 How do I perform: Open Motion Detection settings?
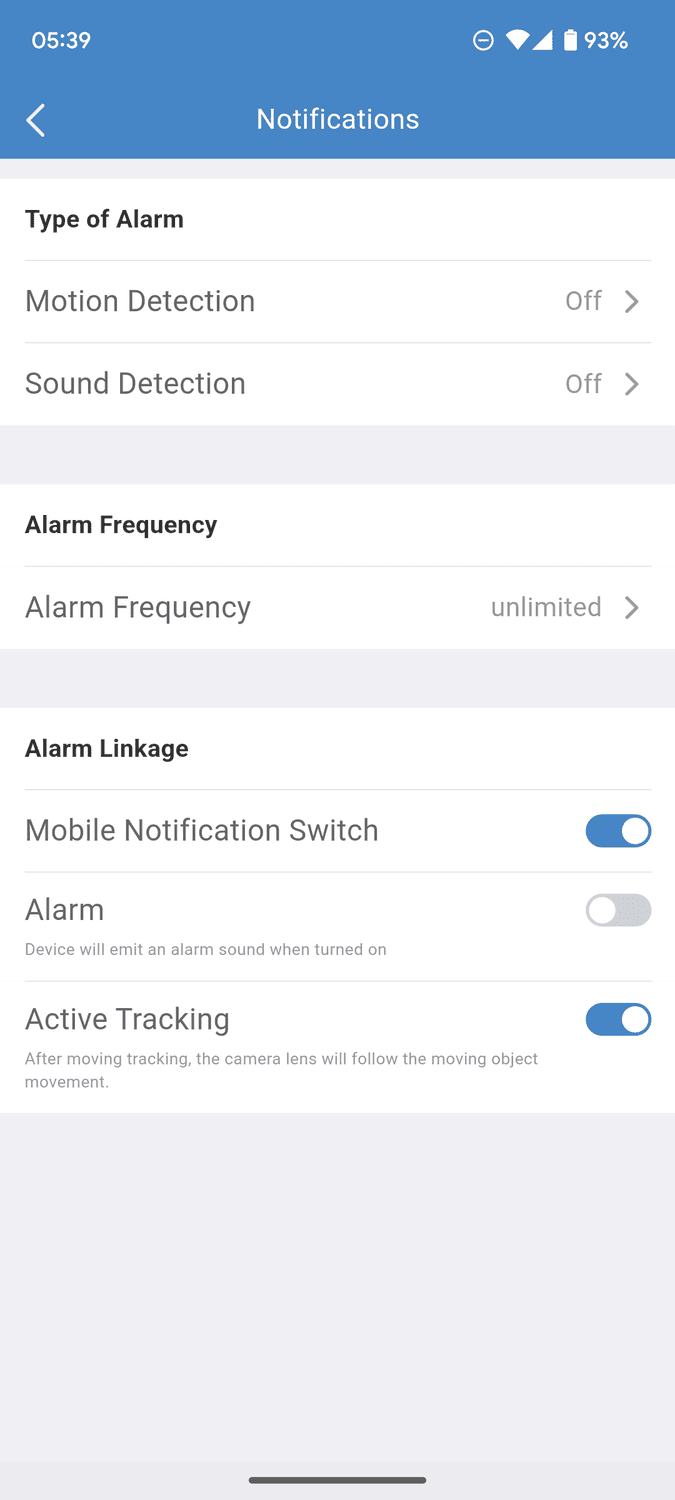[x=337, y=301]
